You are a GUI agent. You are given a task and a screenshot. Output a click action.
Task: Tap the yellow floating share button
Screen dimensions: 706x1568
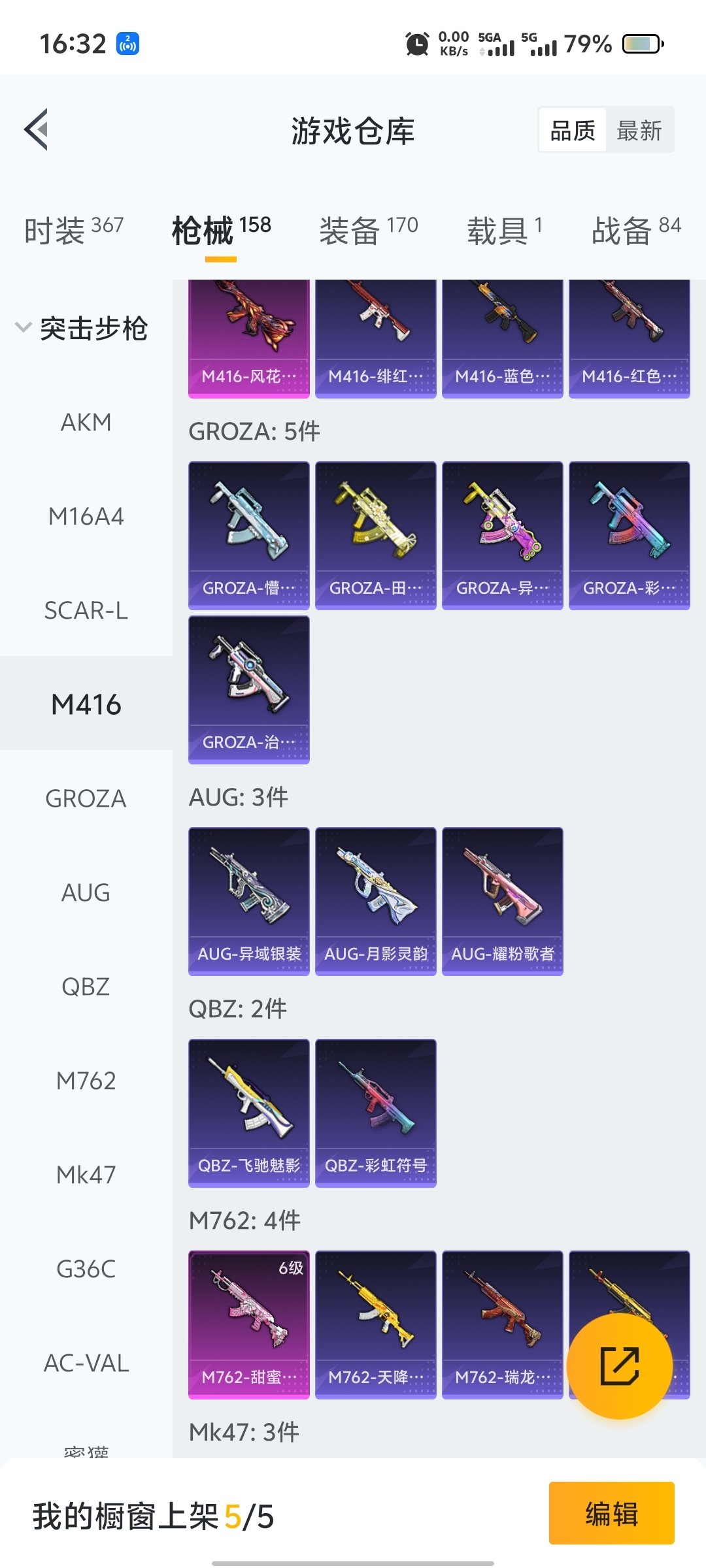[619, 1366]
